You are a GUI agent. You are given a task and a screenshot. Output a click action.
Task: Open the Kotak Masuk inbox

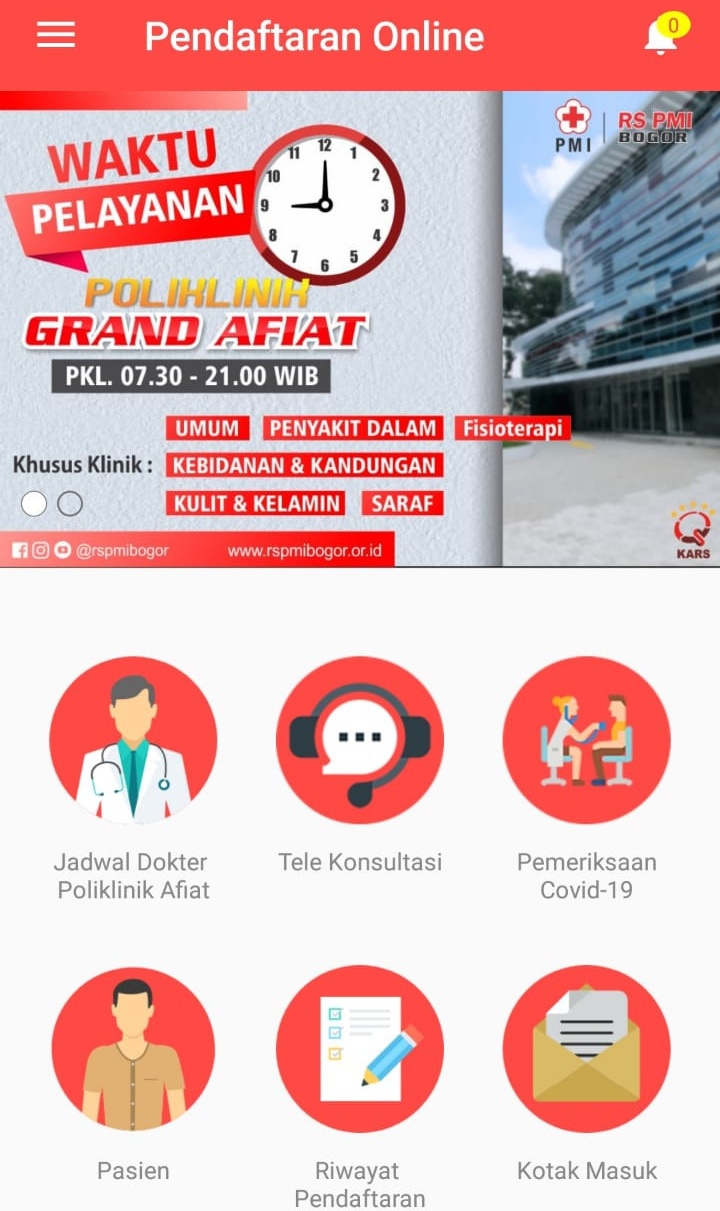coord(586,1049)
